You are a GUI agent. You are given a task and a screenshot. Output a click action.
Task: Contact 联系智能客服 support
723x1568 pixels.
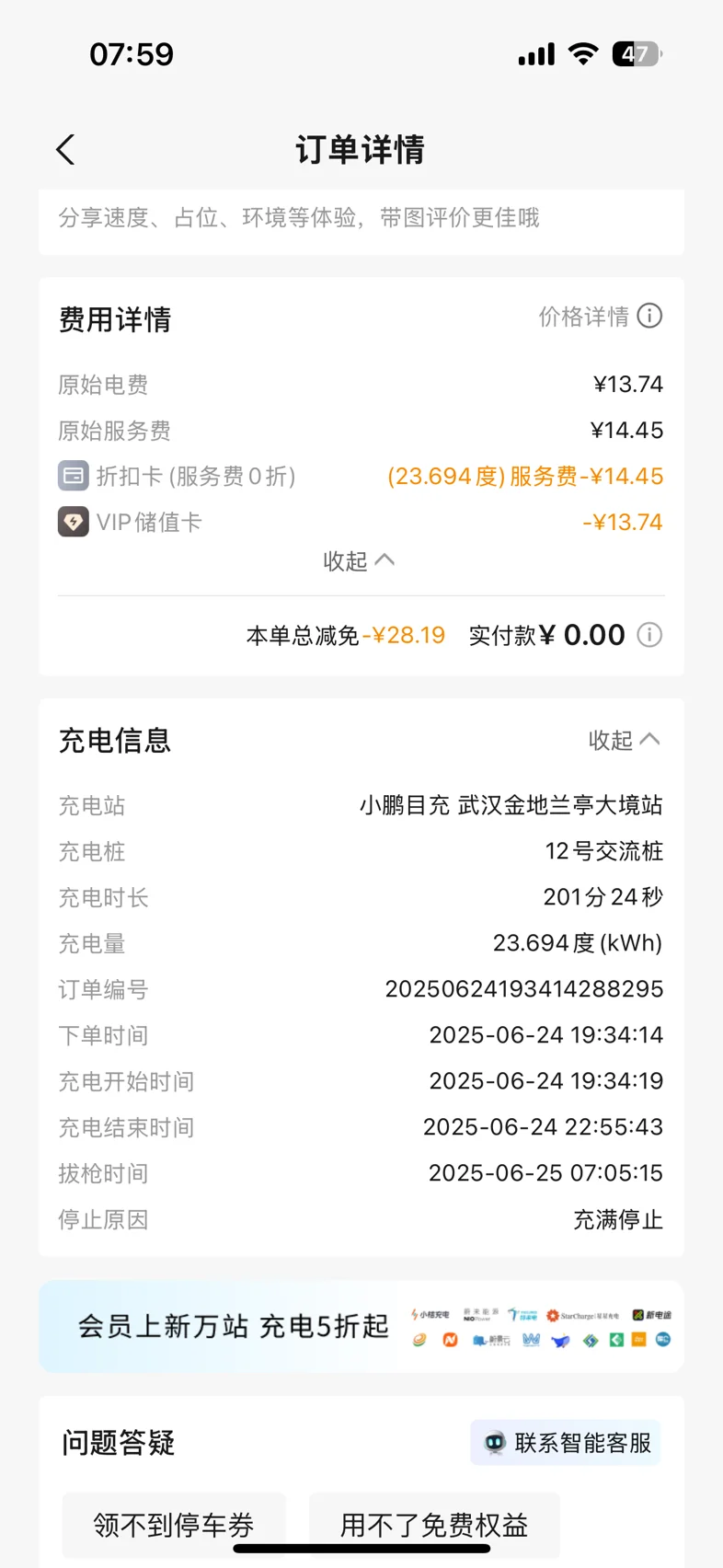[566, 1443]
